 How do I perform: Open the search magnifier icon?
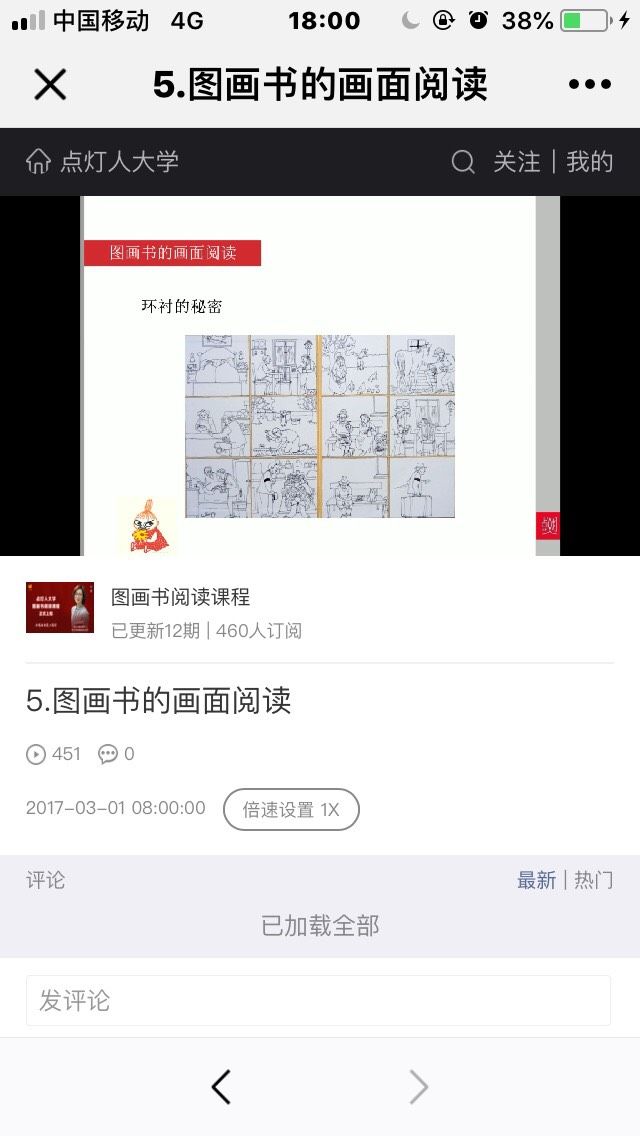(462, 162)
